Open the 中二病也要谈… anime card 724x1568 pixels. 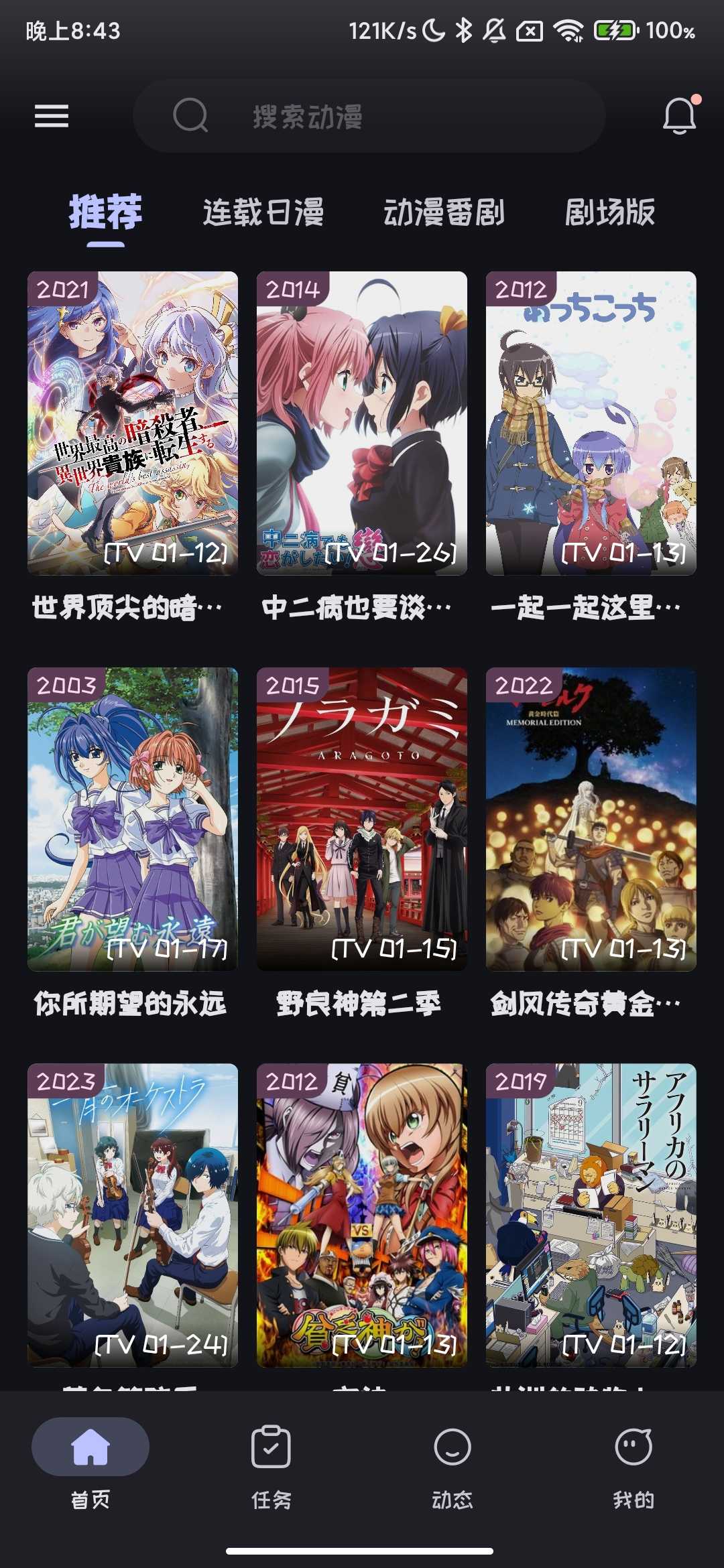(x=362, y=423)
